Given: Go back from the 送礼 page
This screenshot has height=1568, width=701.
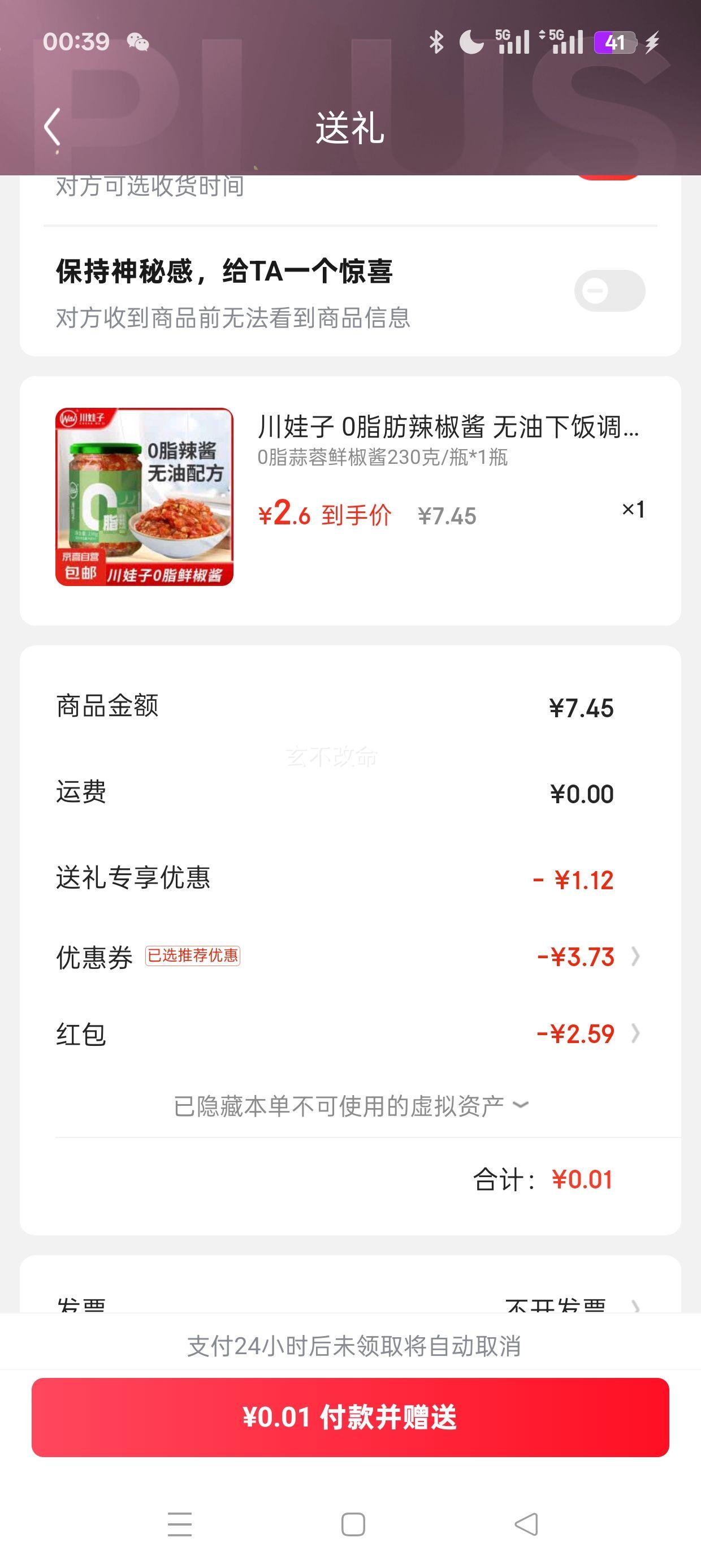Looking at the screenshot, I should click(x=53, y=127).
